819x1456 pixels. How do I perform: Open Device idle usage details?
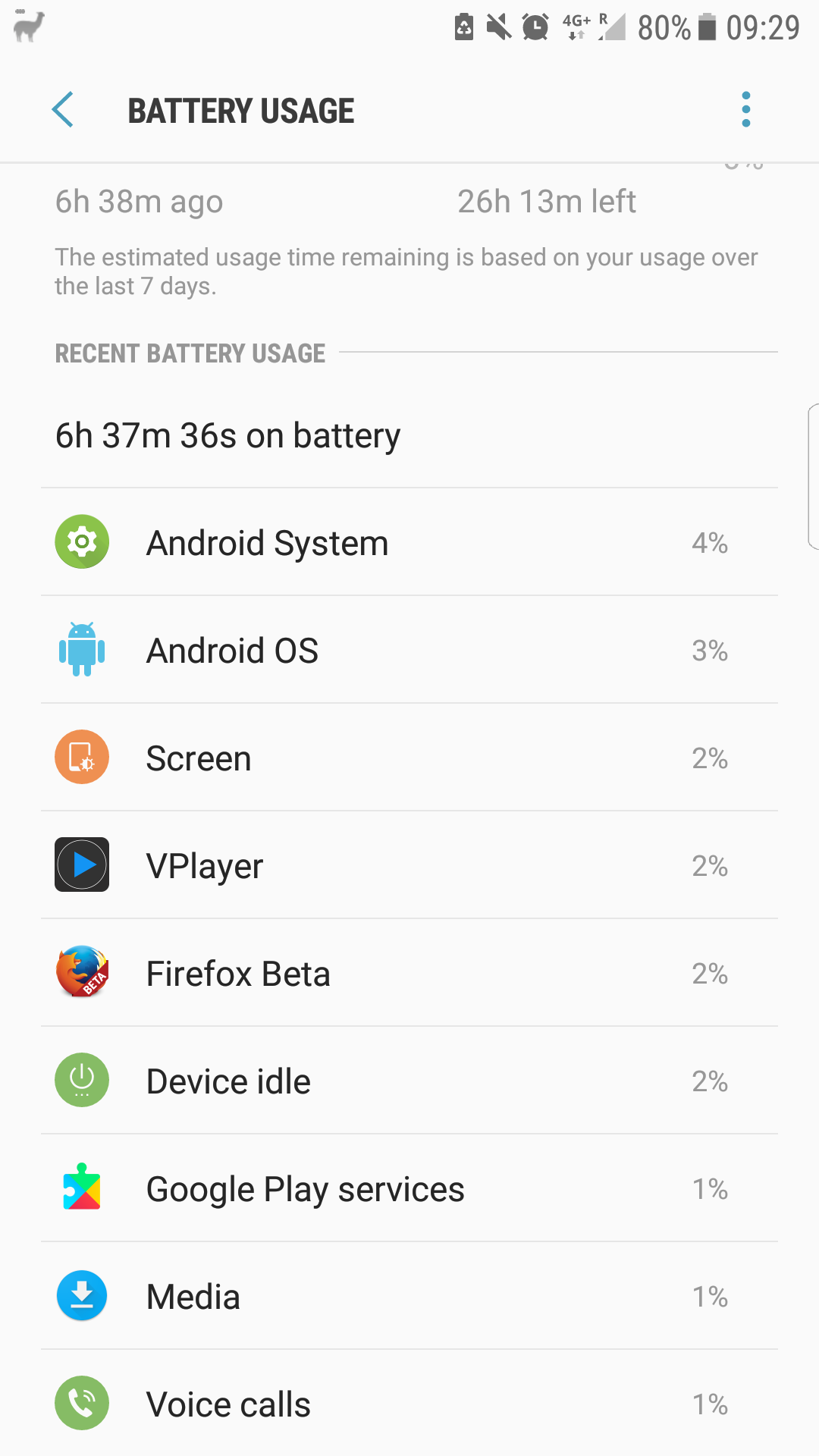409,1081
